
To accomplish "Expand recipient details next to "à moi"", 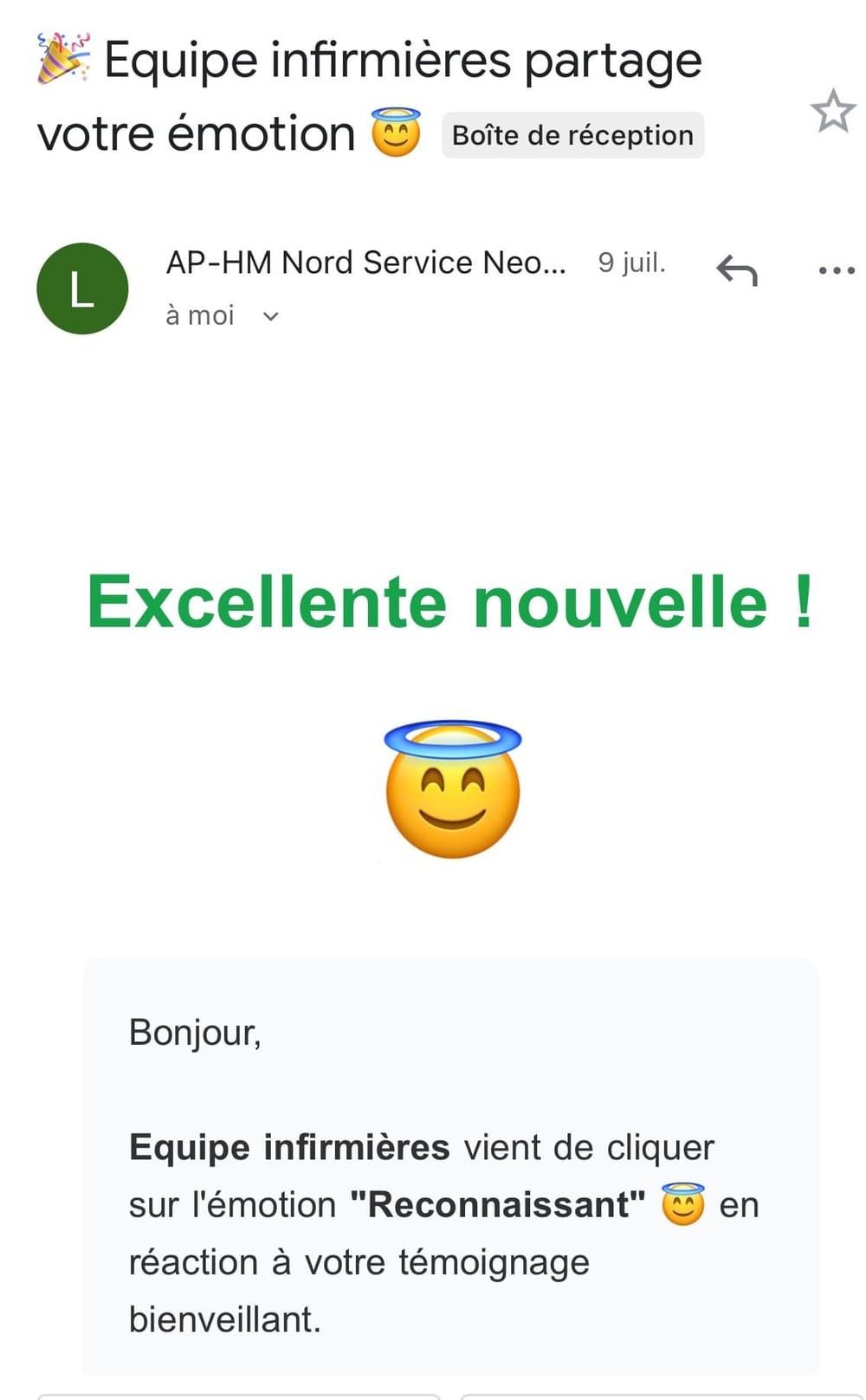I will (x=271, y=316).
